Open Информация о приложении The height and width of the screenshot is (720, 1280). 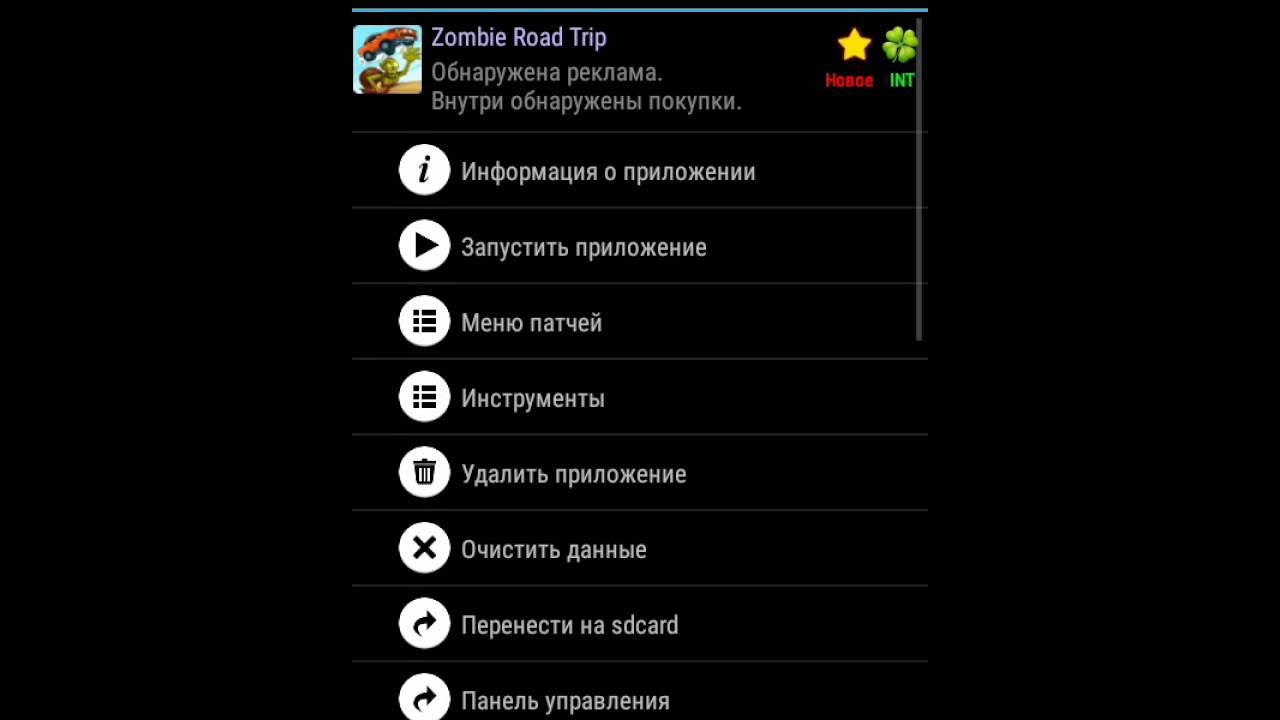coord(607,171)
